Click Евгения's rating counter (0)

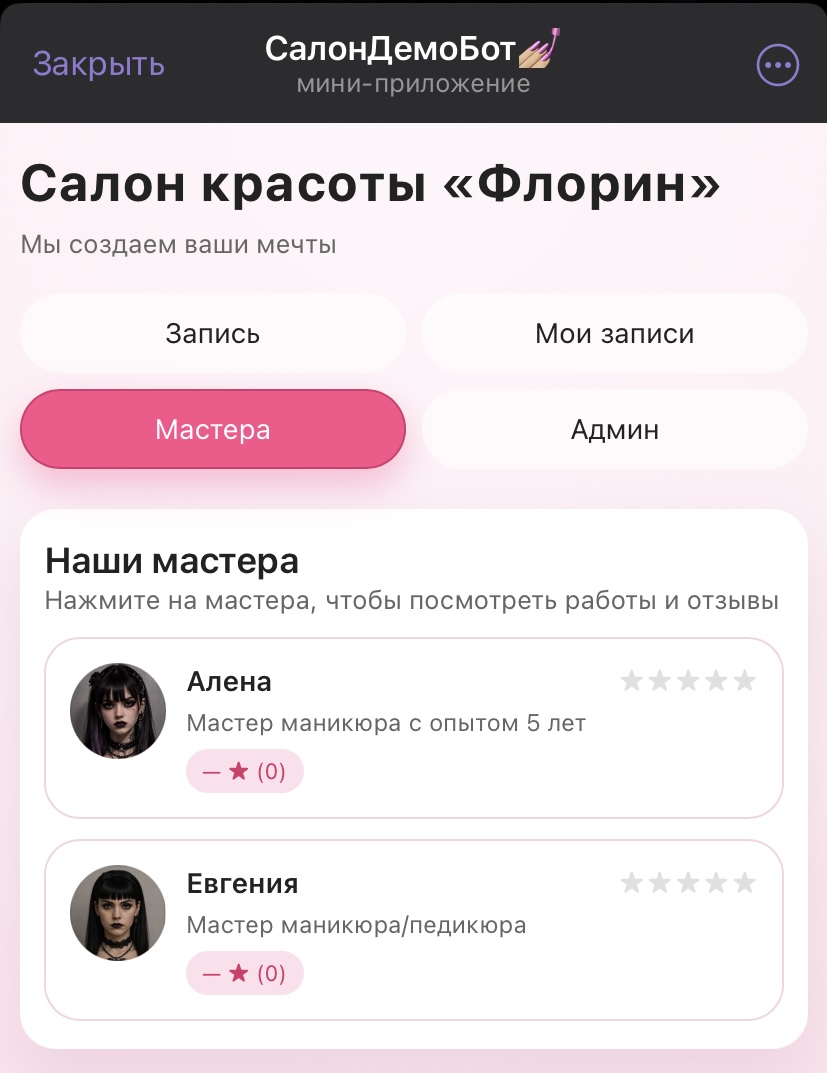pyautogui.click(x=272, y=972)
